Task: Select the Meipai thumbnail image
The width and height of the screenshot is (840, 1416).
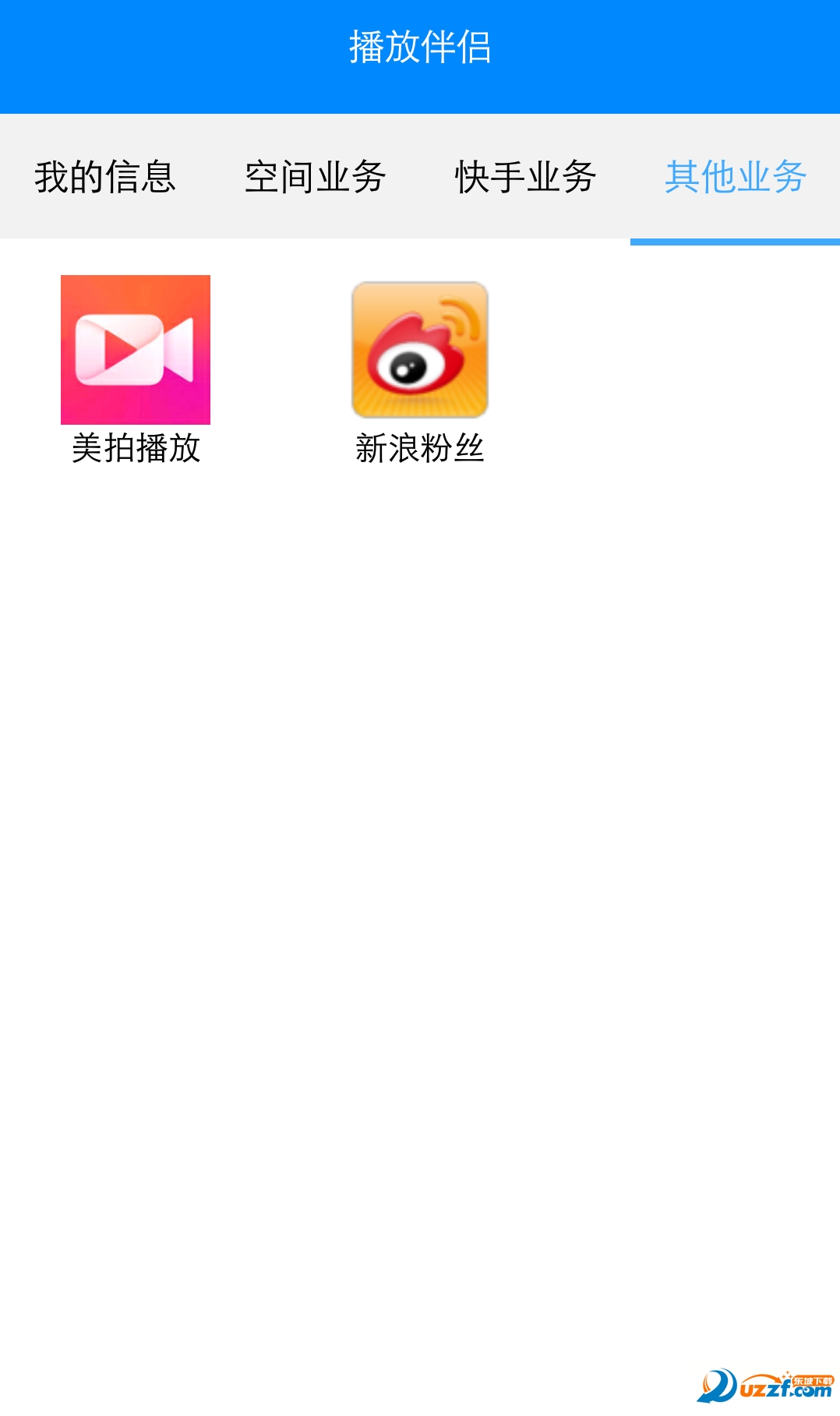Action: click(136, 351)
